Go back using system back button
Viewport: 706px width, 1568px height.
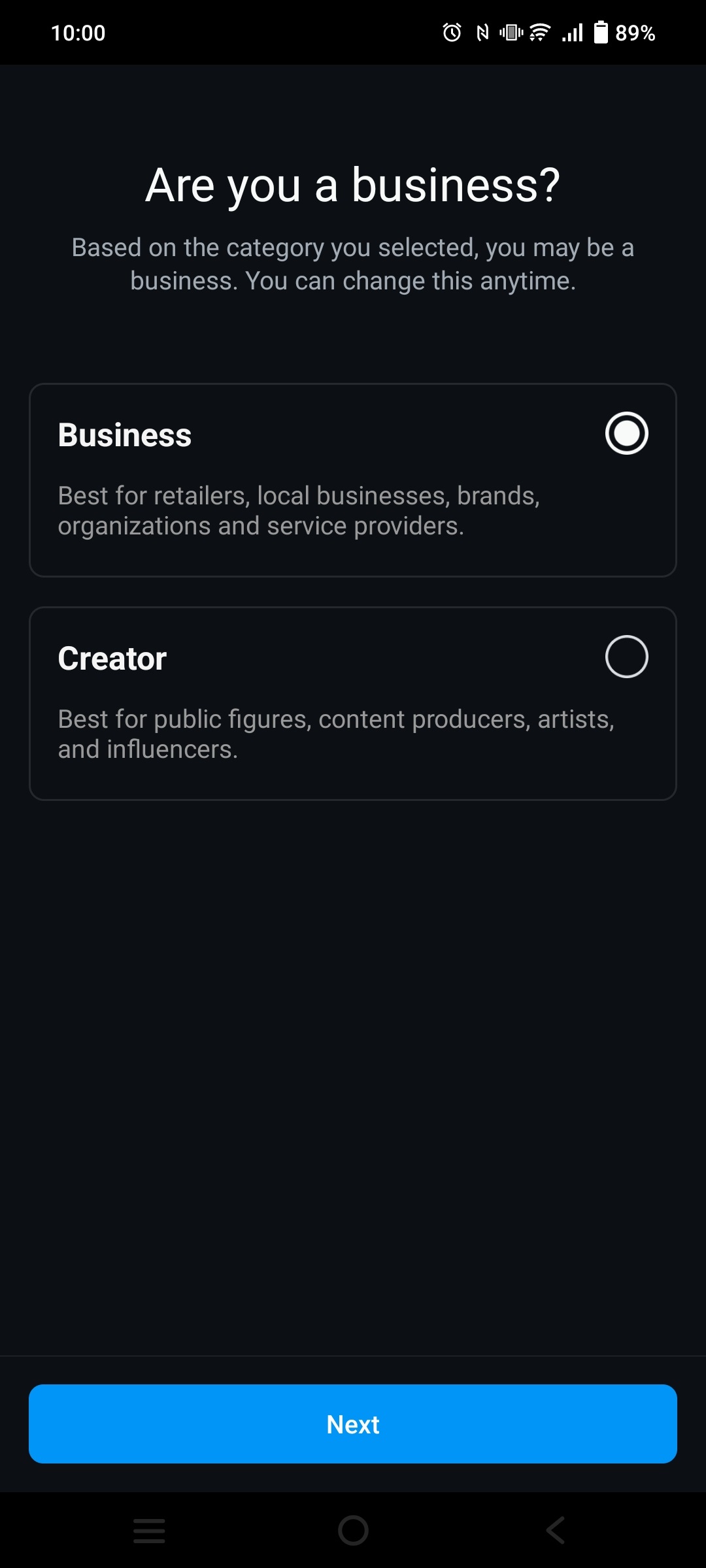(555, 1530)
